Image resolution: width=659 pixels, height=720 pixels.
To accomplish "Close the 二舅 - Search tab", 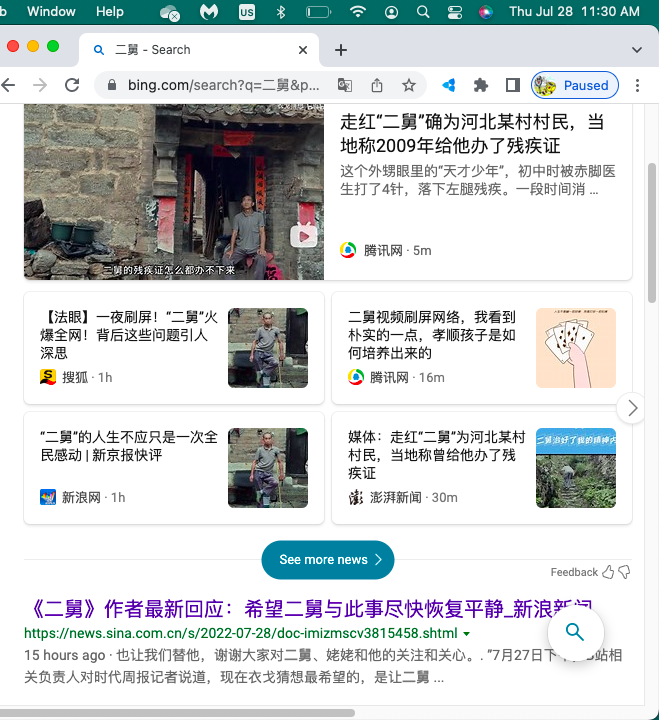I will (303, 50).
